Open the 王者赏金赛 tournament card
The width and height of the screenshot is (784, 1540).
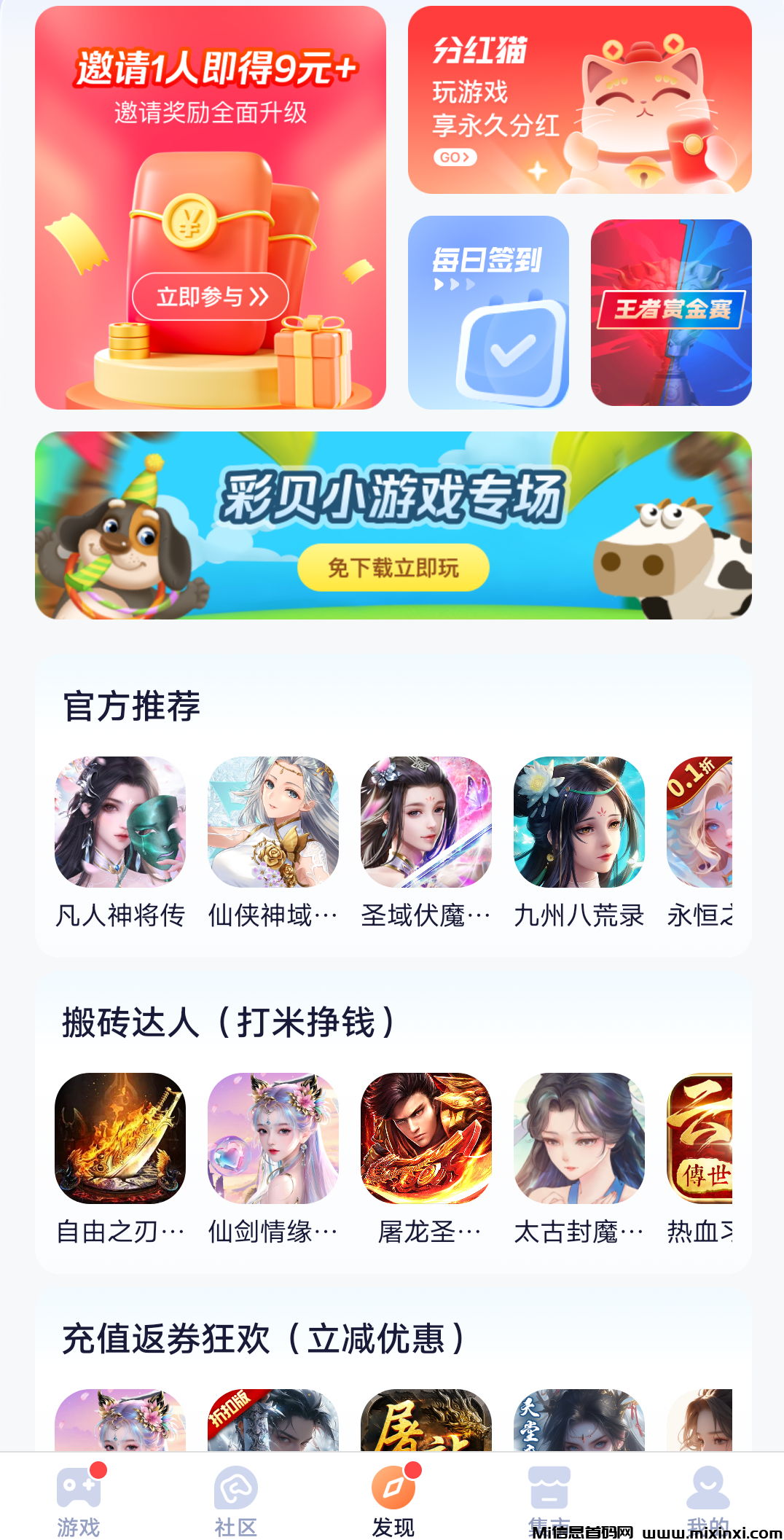tap(671, 313)
